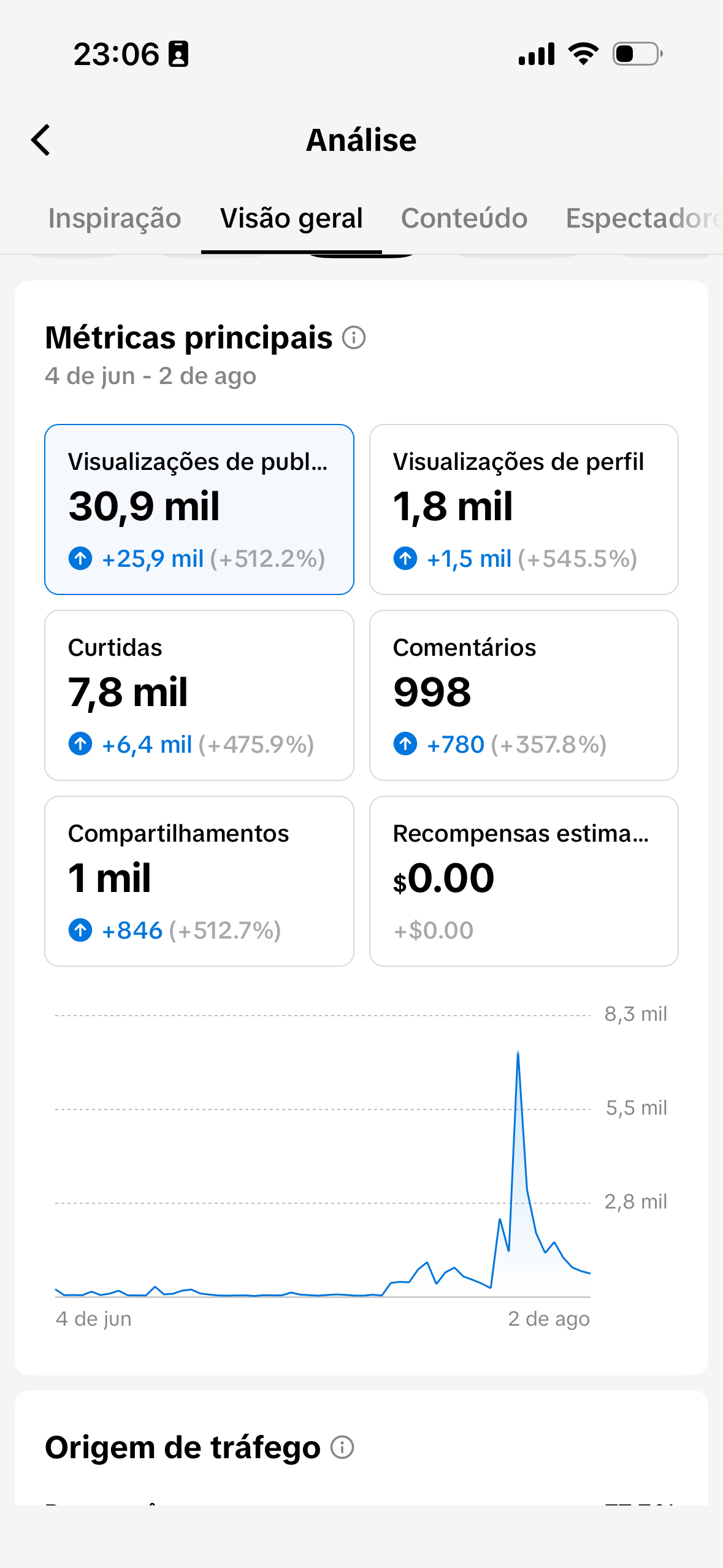The image size is (723, 1568).
Task: Show the Comentários metric chart
Action: click(524, 695)
